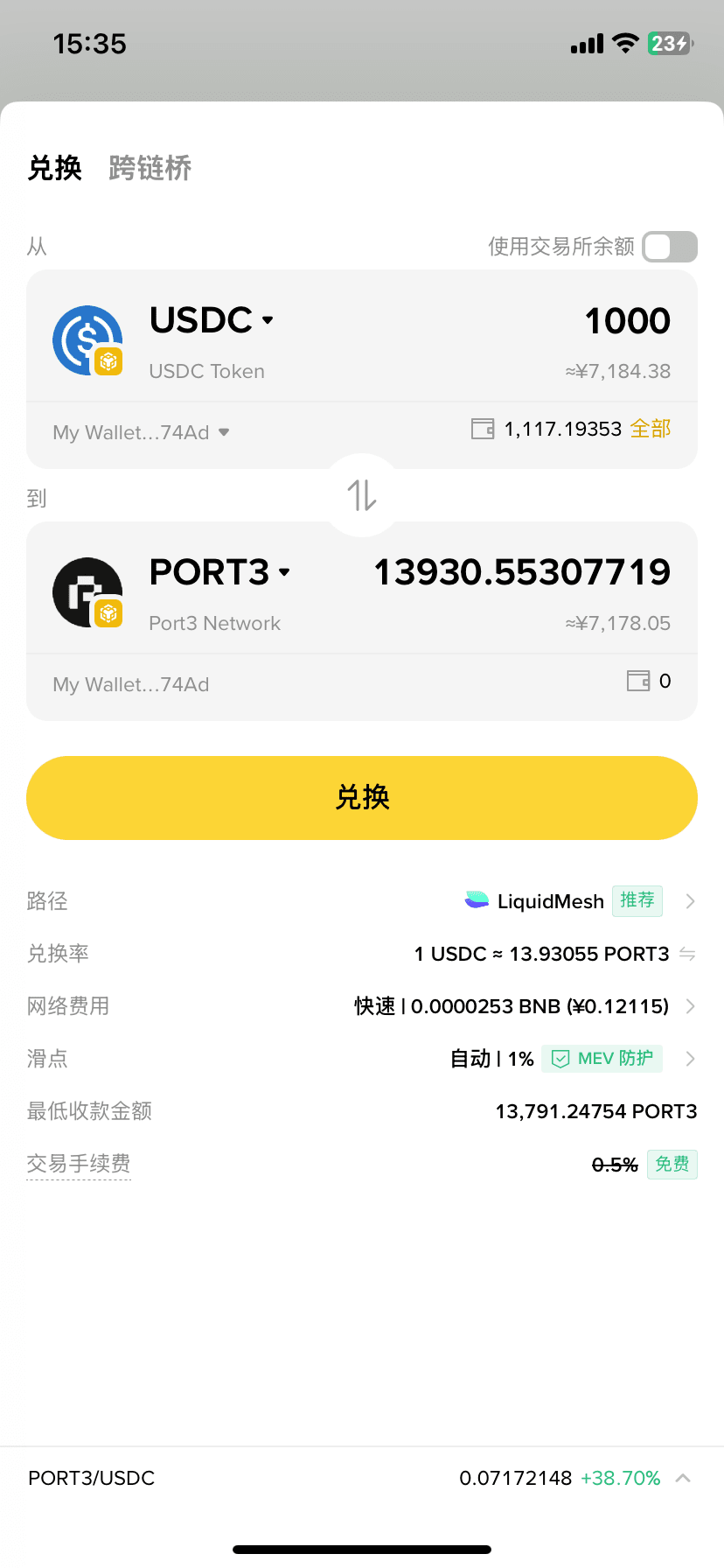Confirm with the yellow 兑换 button
This screenshot has width=724, height=1568.
[362, 797]
